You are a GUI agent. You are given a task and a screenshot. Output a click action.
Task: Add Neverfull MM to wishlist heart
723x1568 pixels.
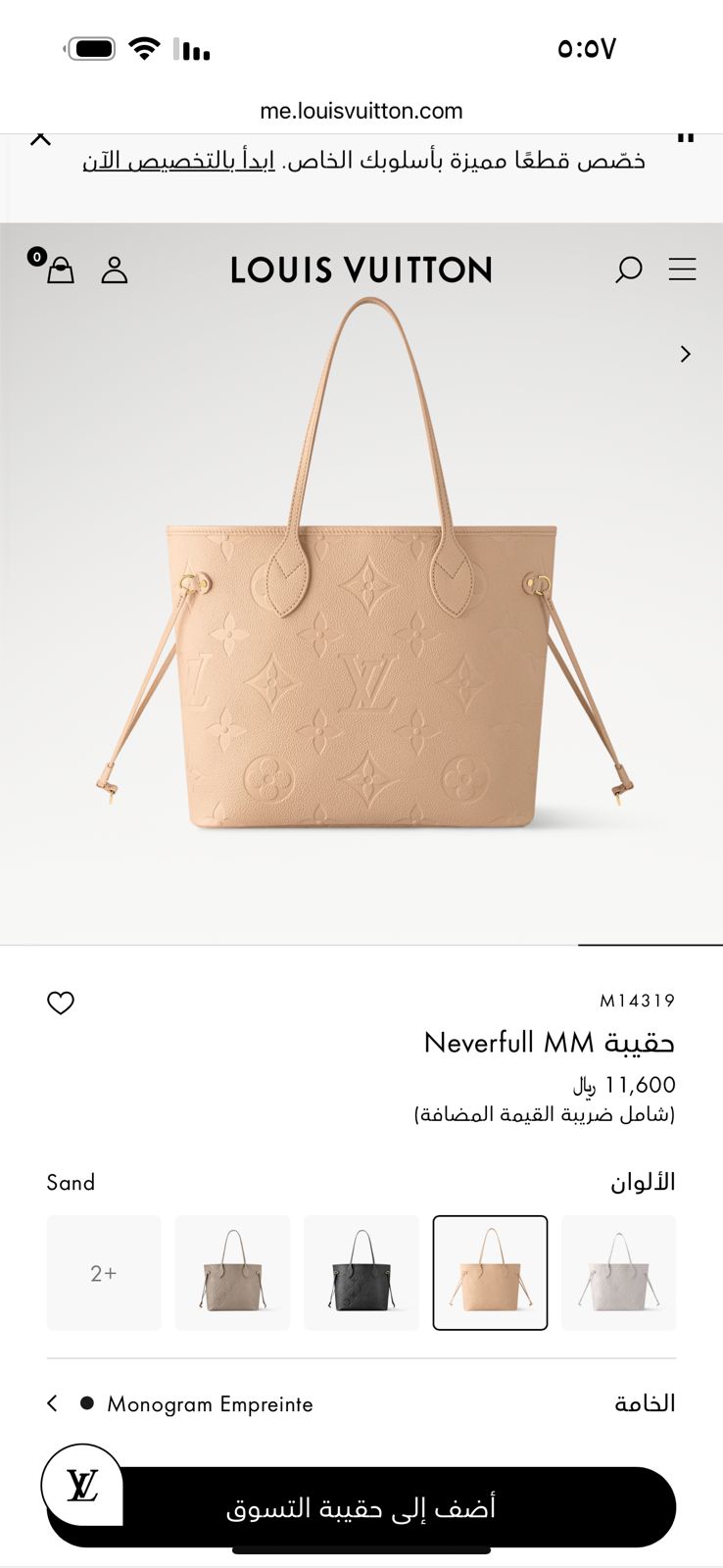click(61, 1003)
